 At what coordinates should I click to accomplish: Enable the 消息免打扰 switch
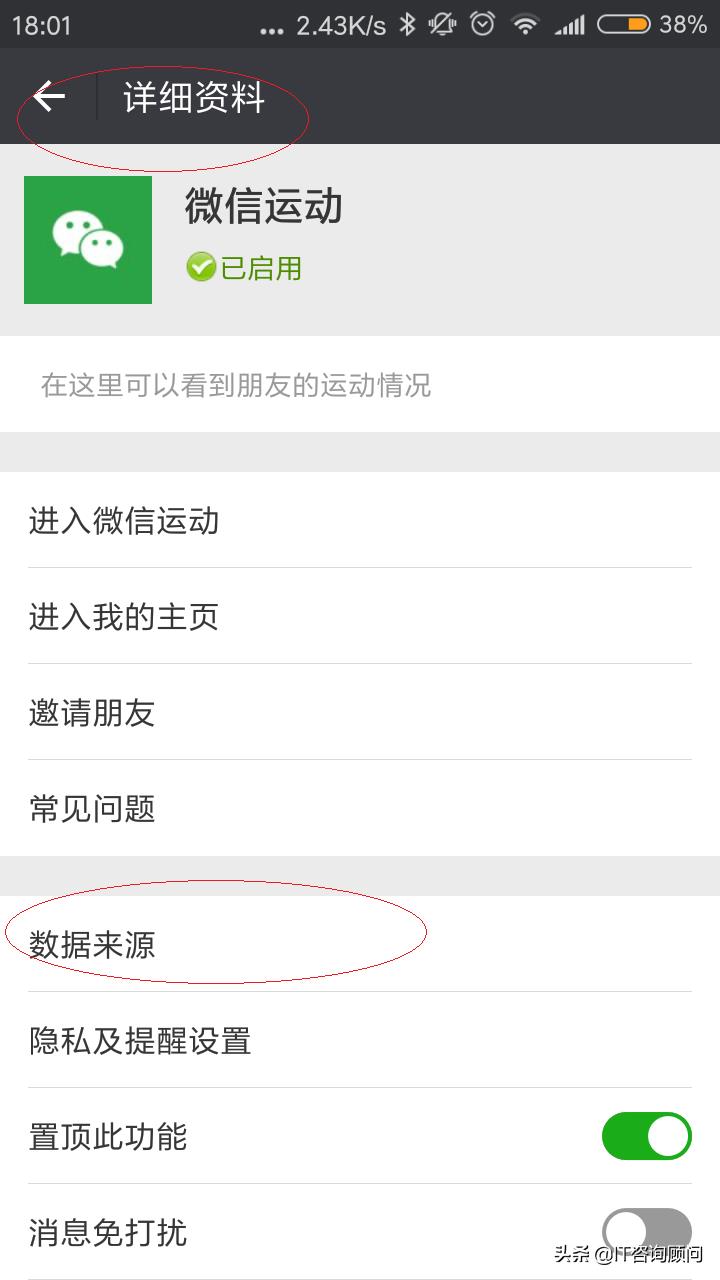point(646,1232)
